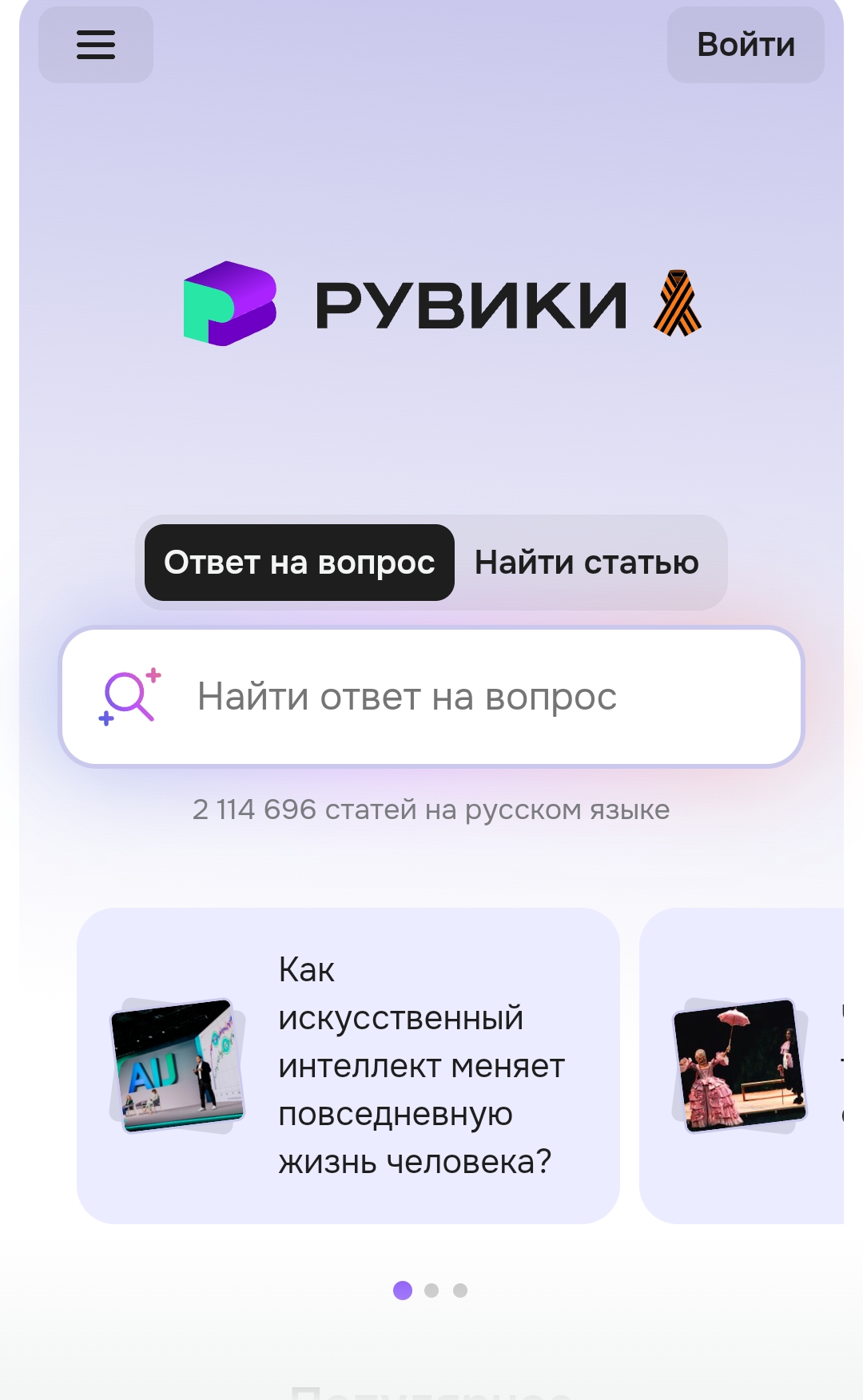863x1400 pixels.
Task: Open the card about искусственный интеллект
Action: 348,1065
